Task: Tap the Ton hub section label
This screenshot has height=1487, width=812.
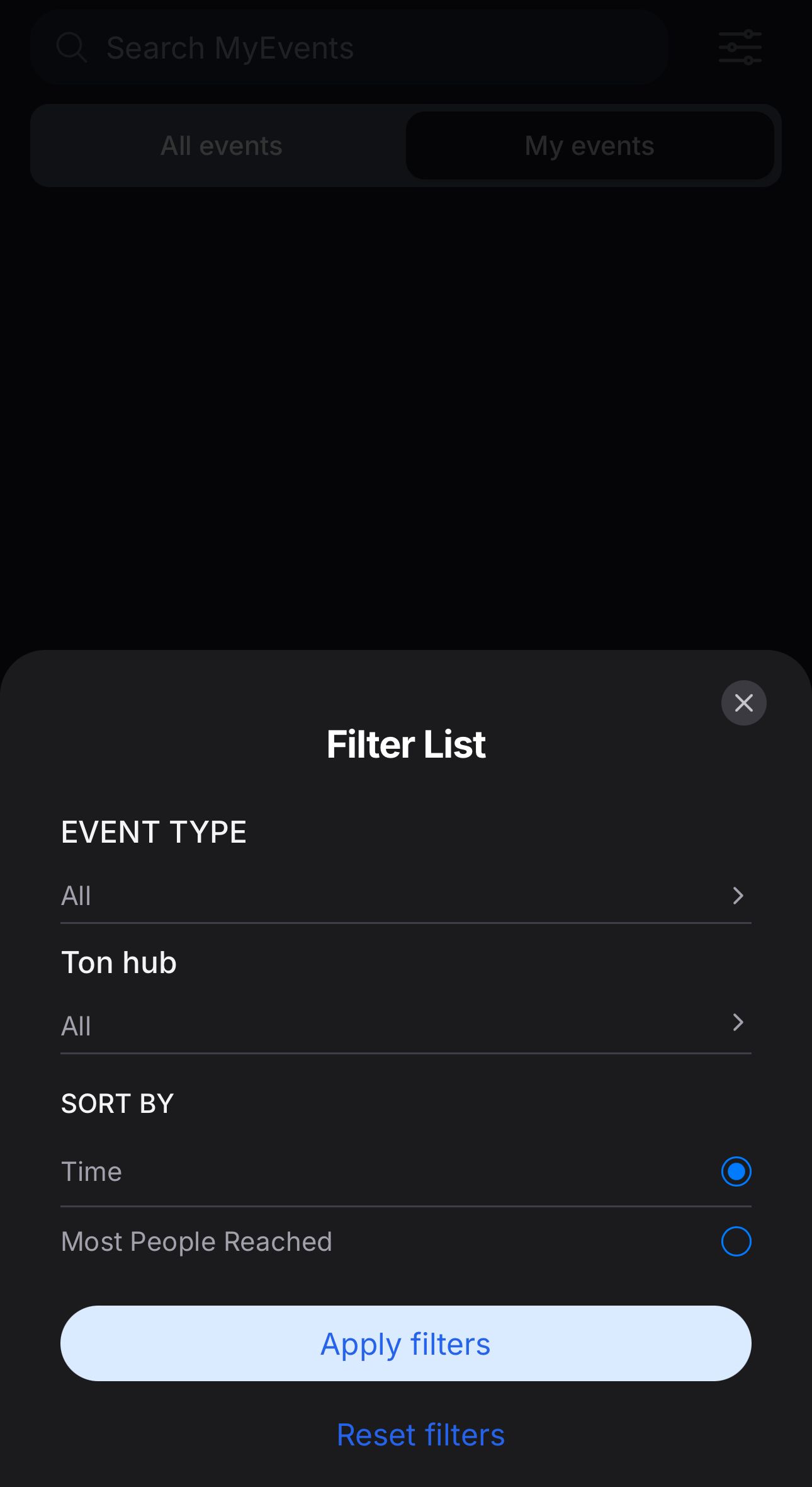Action: tap(118, 962)
